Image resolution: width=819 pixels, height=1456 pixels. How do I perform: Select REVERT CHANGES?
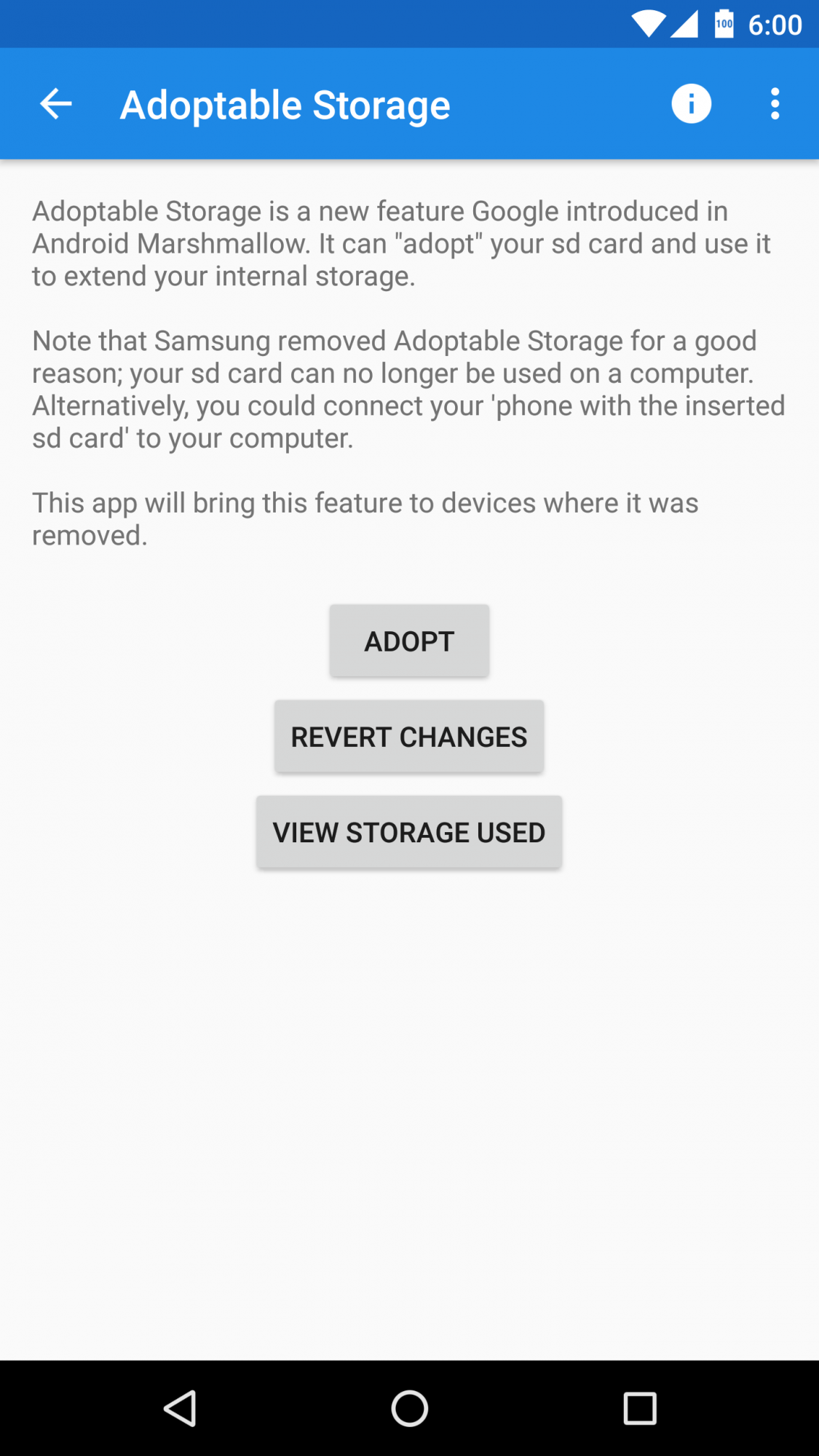(x=409, y=737)
